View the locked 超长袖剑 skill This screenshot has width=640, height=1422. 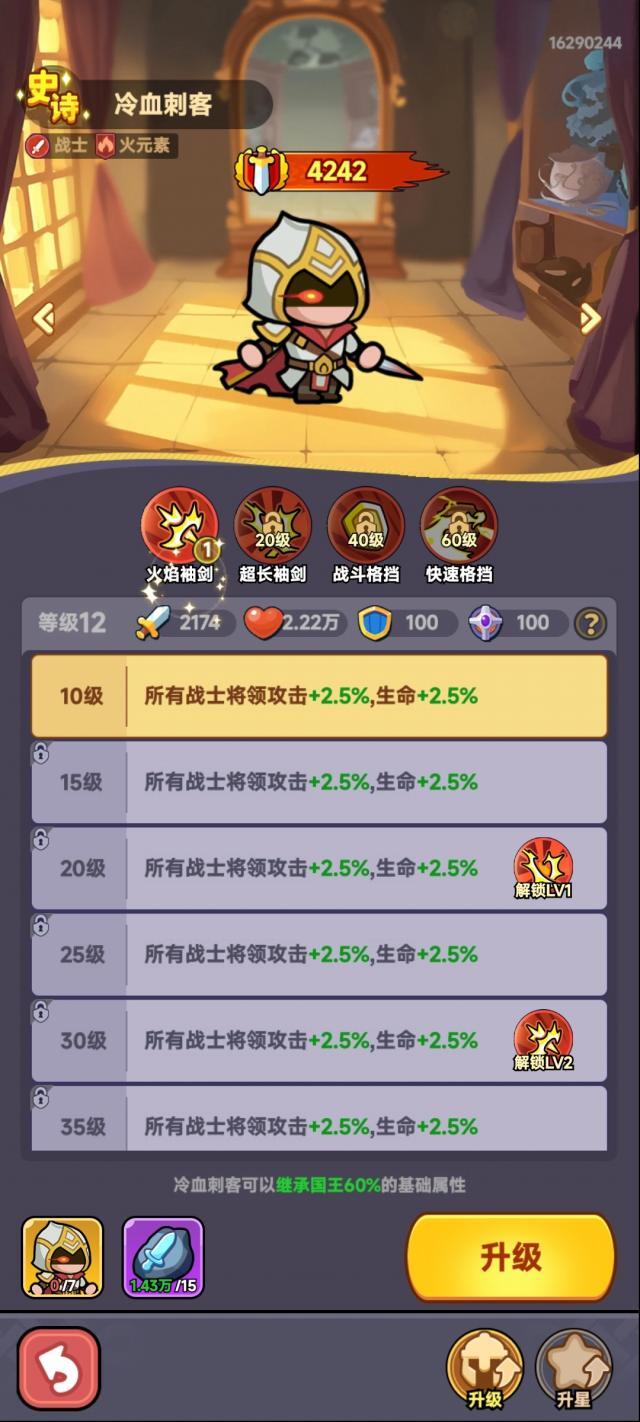tap(273, 526)
